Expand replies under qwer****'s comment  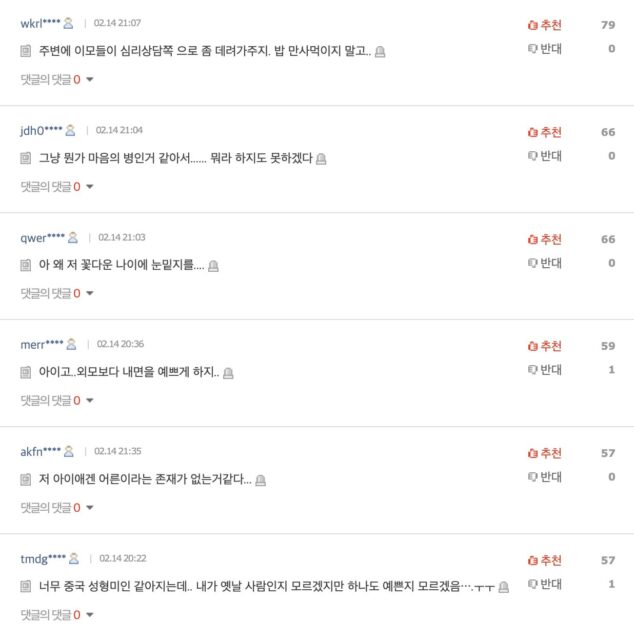point(57,293)
